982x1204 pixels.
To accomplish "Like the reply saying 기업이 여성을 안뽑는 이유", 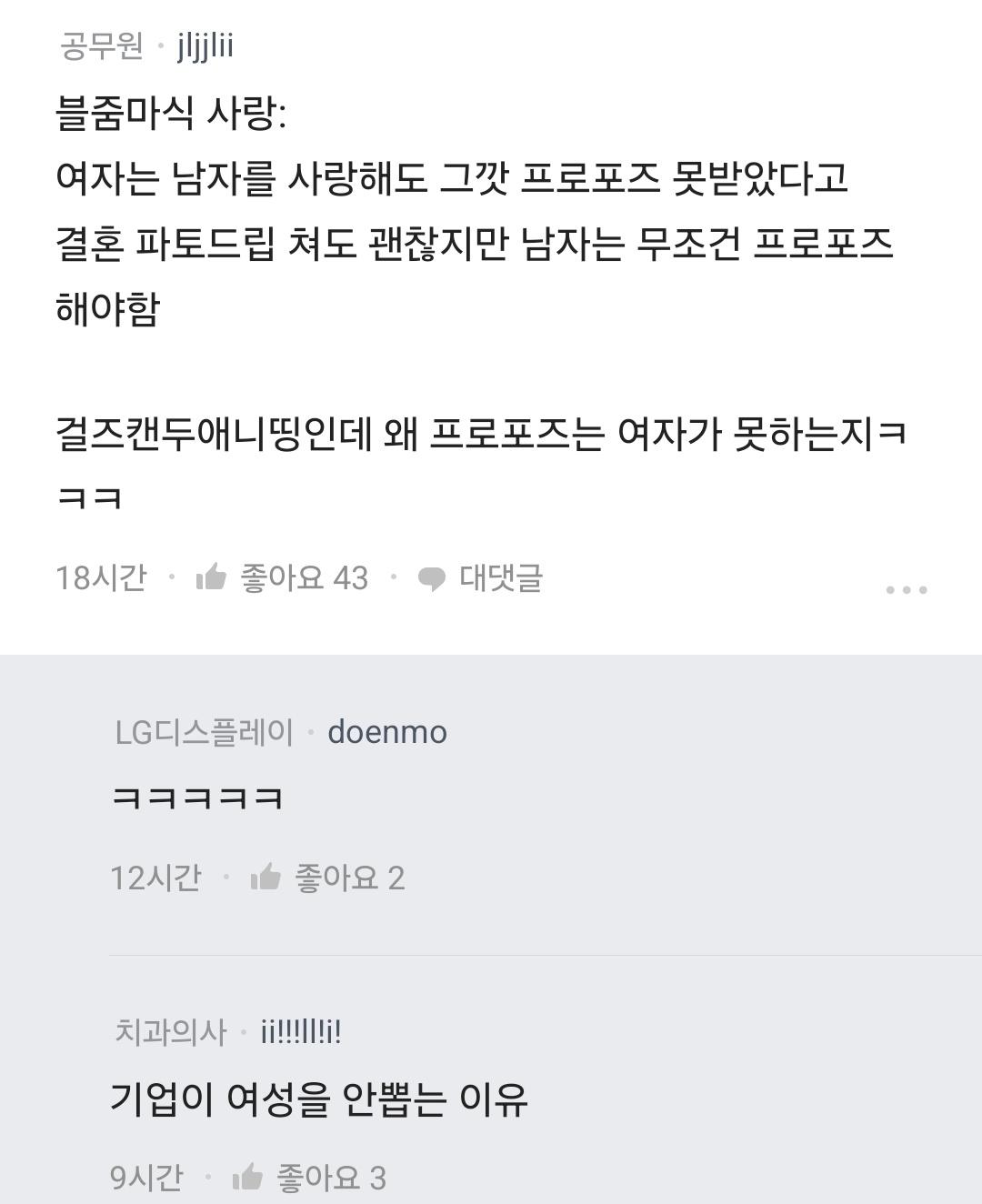I will coord(247,1178).
